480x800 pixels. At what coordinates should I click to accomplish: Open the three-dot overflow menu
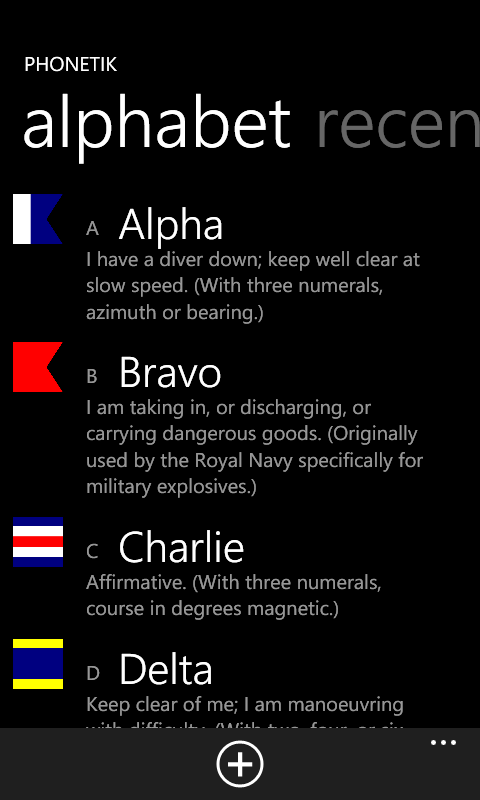click(x=443, y=743)
